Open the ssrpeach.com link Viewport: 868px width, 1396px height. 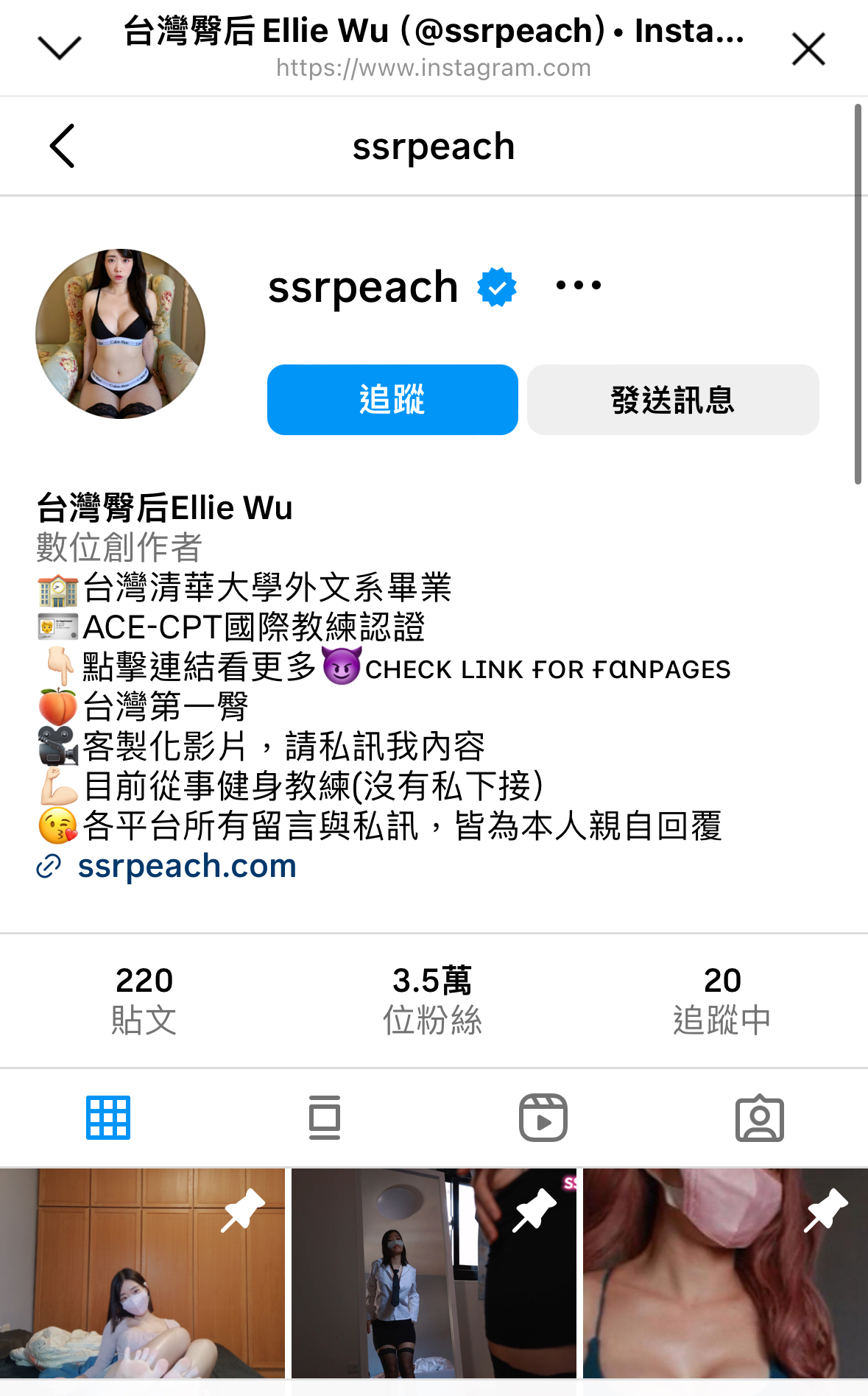click(186, 866)
